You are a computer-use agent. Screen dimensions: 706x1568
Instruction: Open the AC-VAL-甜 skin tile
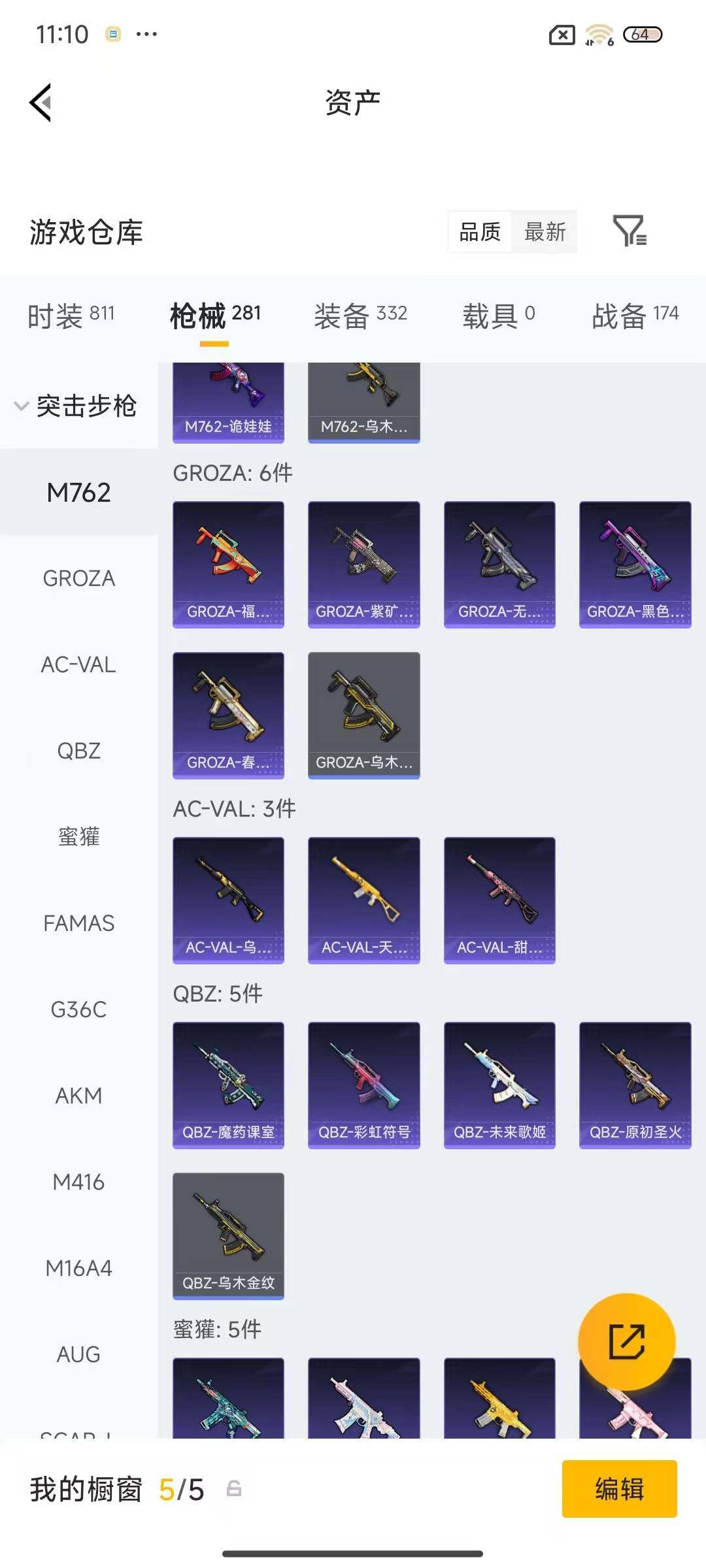[499, 900]
